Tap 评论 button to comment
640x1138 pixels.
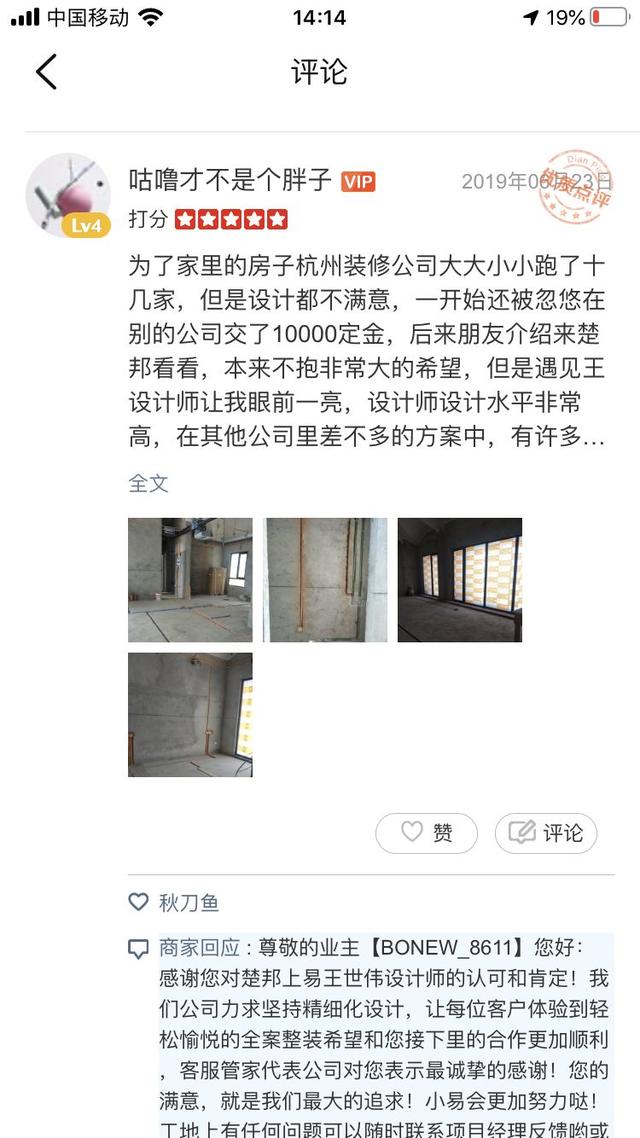click(x=546, y=832)
